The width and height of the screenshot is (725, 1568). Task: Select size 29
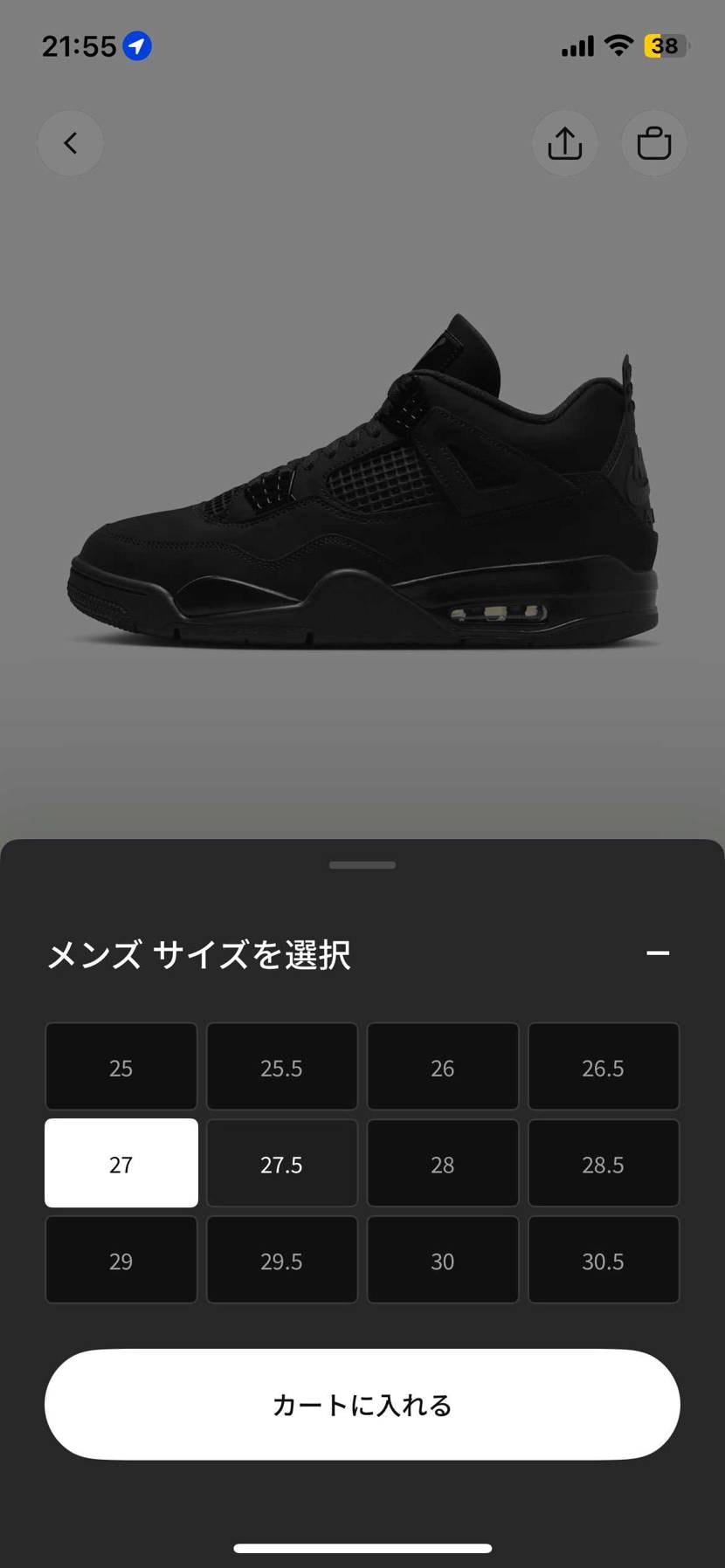(x=121, y=1261)
